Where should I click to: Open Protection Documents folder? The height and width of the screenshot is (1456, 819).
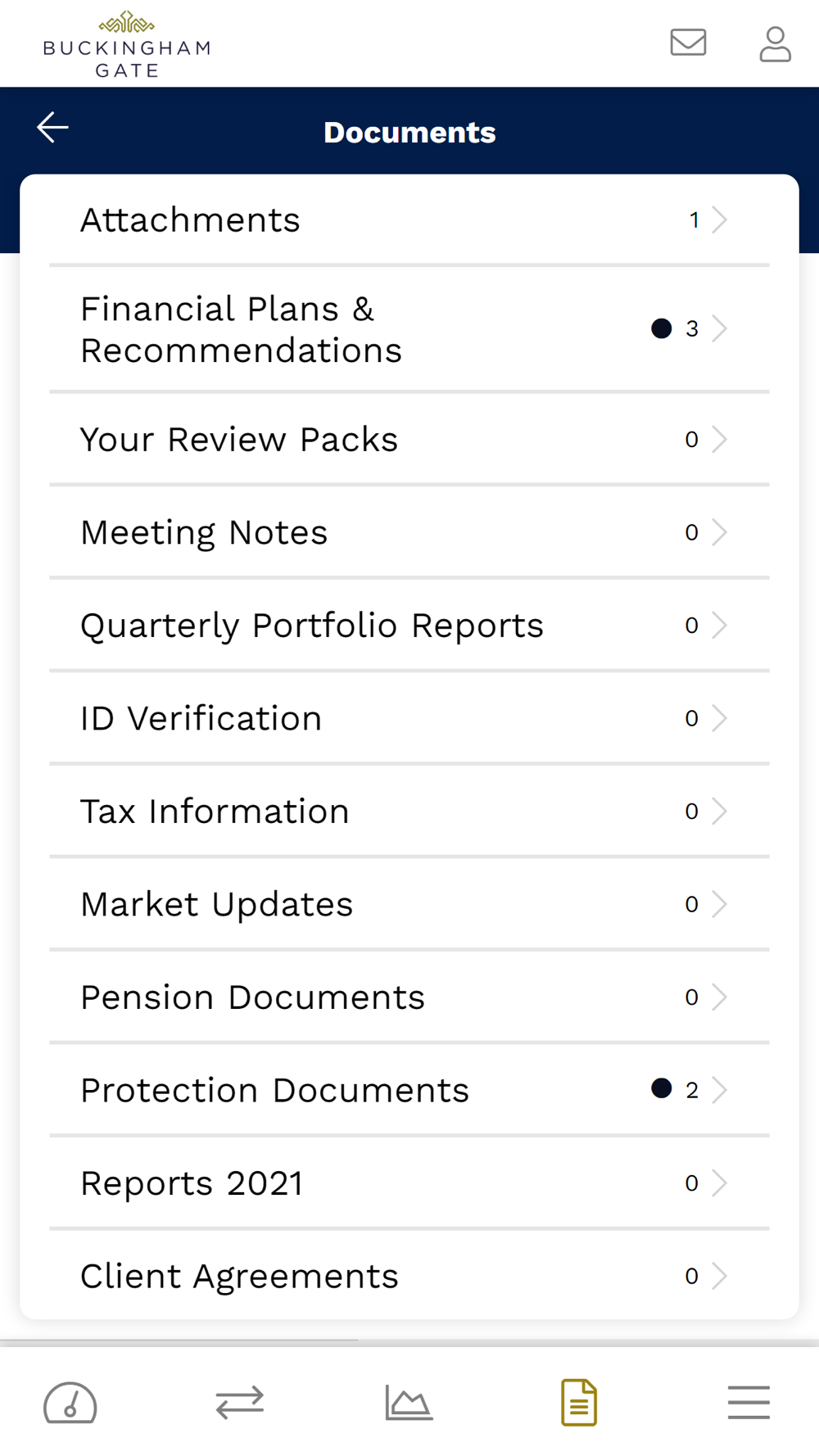[x=409, y=1090]
